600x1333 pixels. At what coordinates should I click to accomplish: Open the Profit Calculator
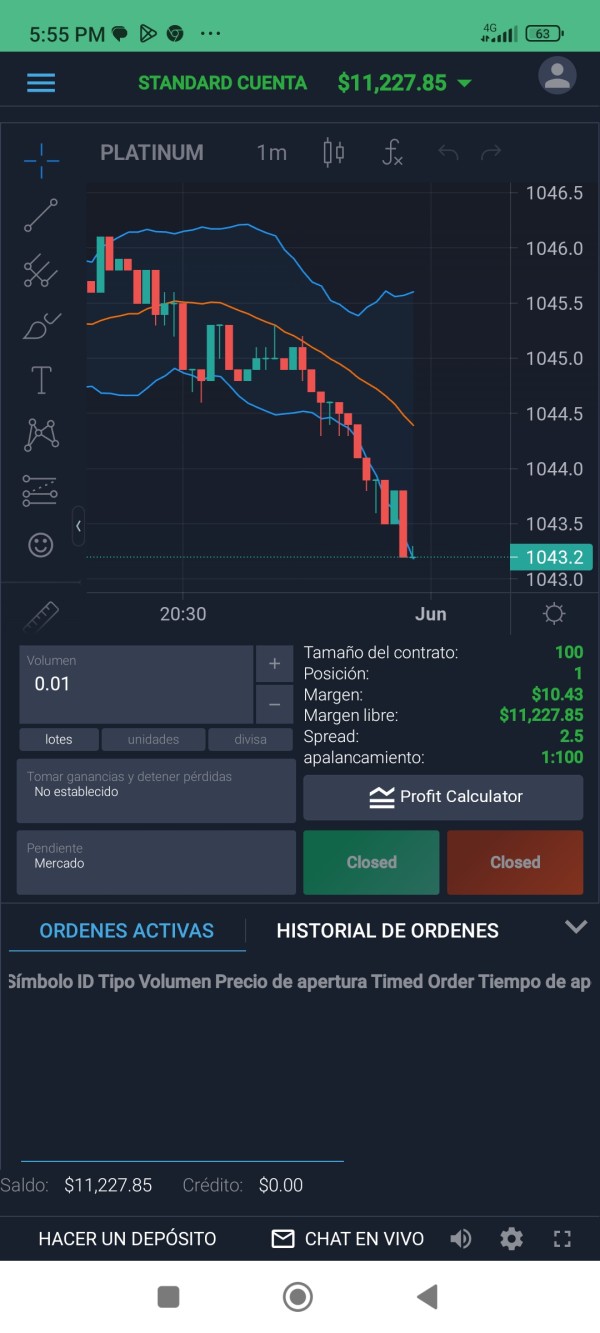443,797
